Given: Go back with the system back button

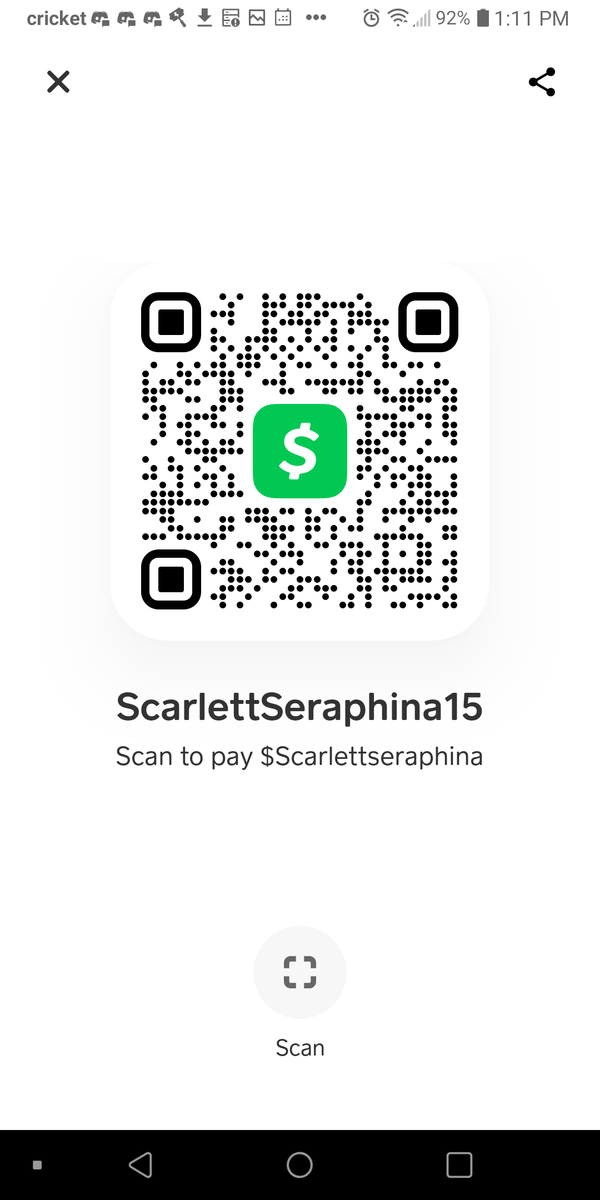Looking at the screenshot, I should coord(140,1164).
